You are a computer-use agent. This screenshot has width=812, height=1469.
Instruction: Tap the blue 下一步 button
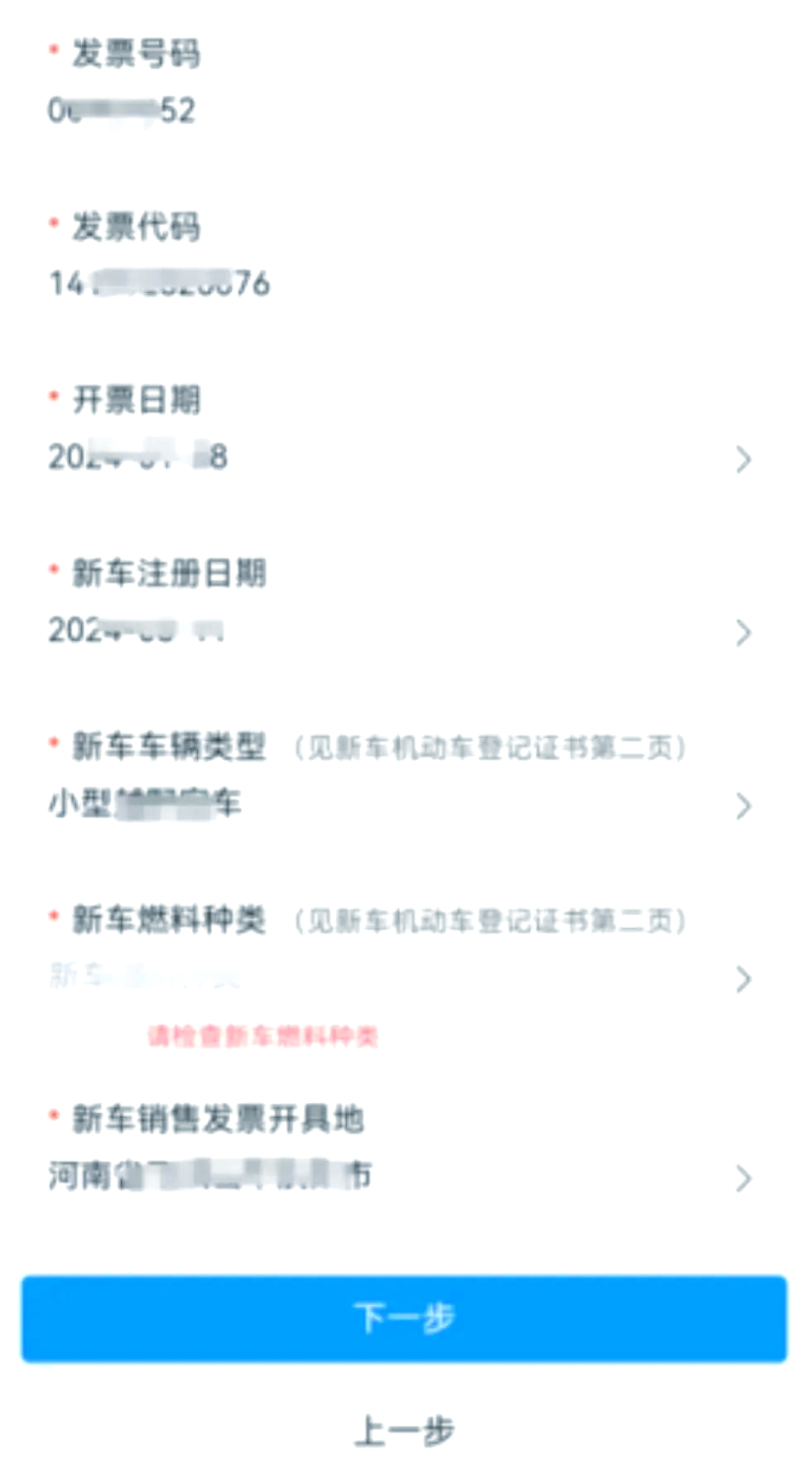[405, 1318]
